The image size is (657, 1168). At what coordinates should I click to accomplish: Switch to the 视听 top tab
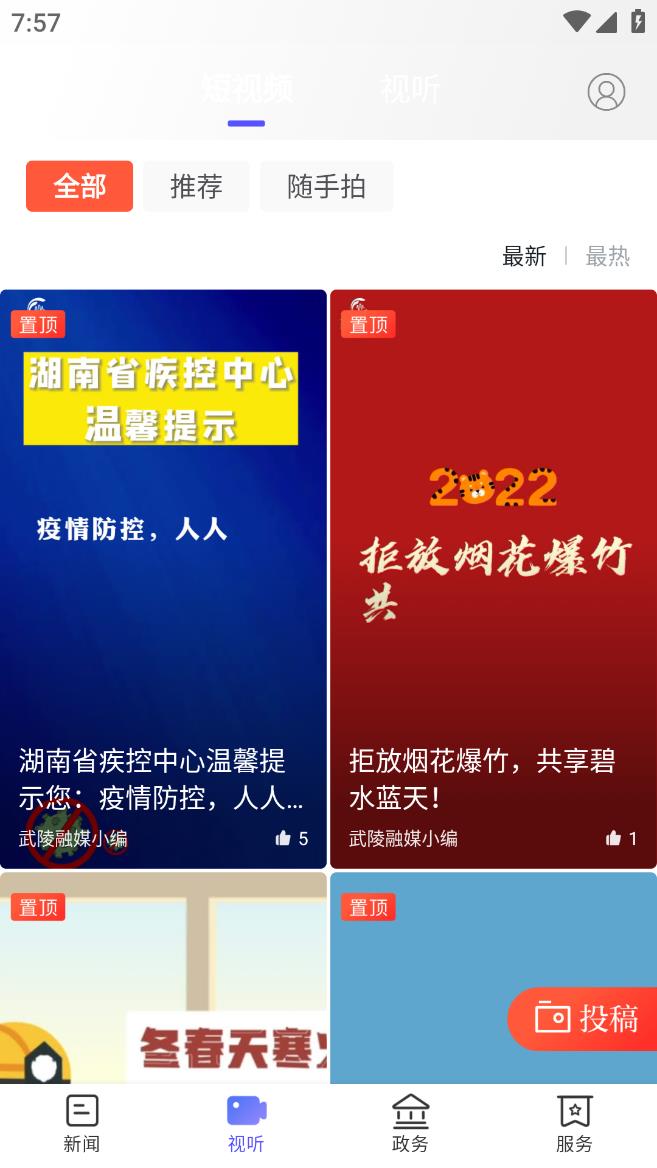[410, 89]
